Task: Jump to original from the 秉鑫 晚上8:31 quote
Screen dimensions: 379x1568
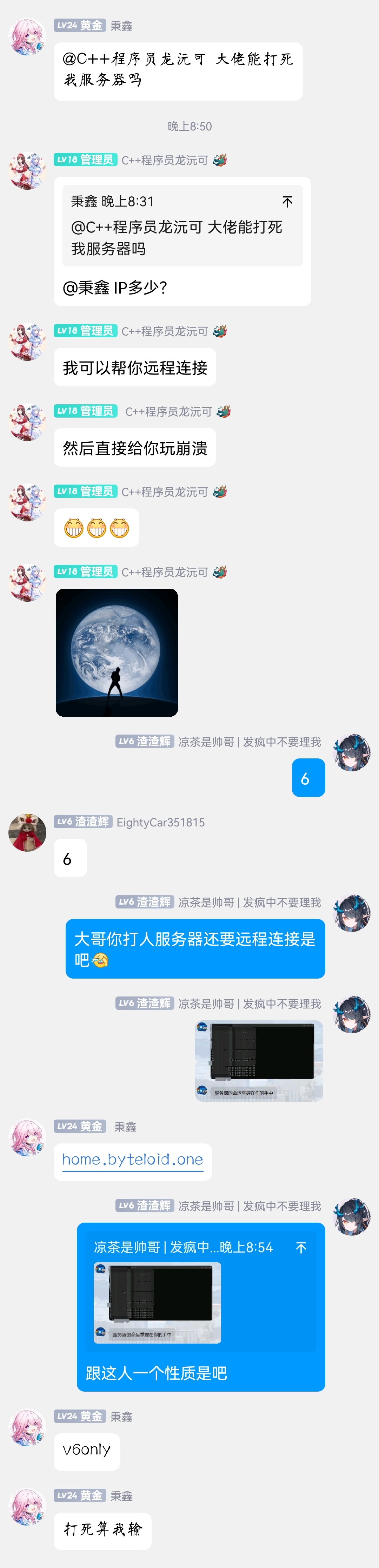Action: [x=287, y=202]
